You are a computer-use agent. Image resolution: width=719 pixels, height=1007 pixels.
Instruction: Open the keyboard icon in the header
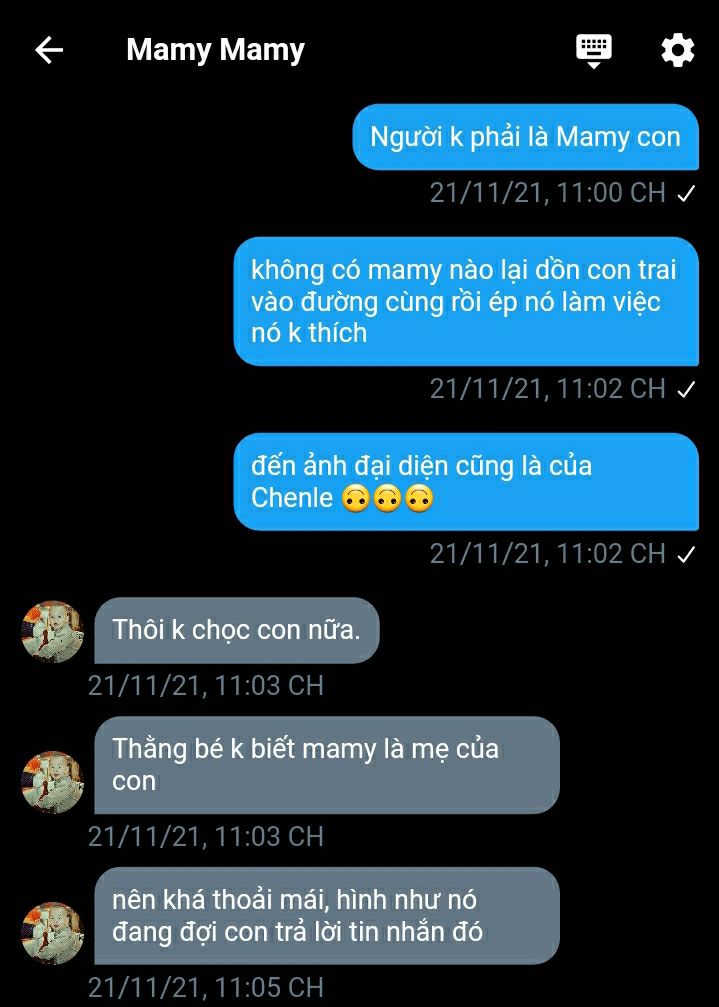[x=594, y=49]
